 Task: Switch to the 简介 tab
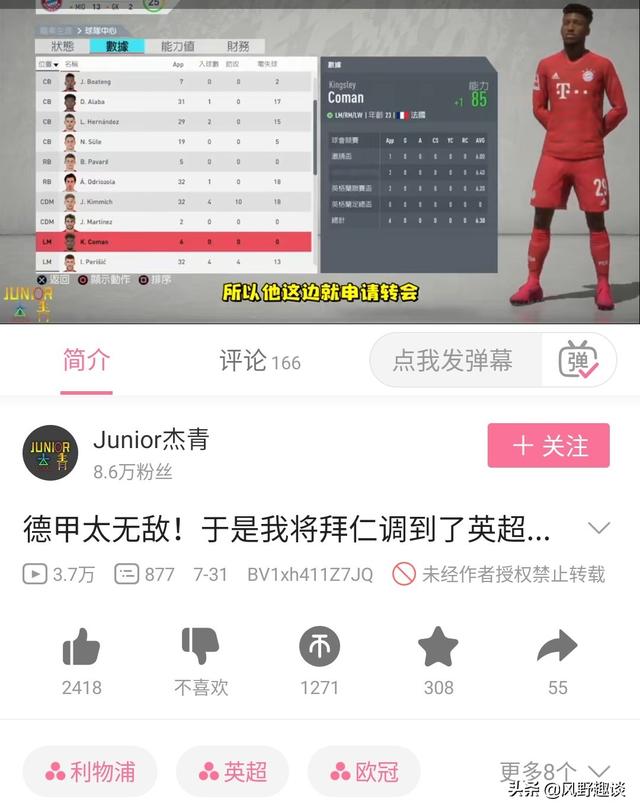(x=86, y=361)
